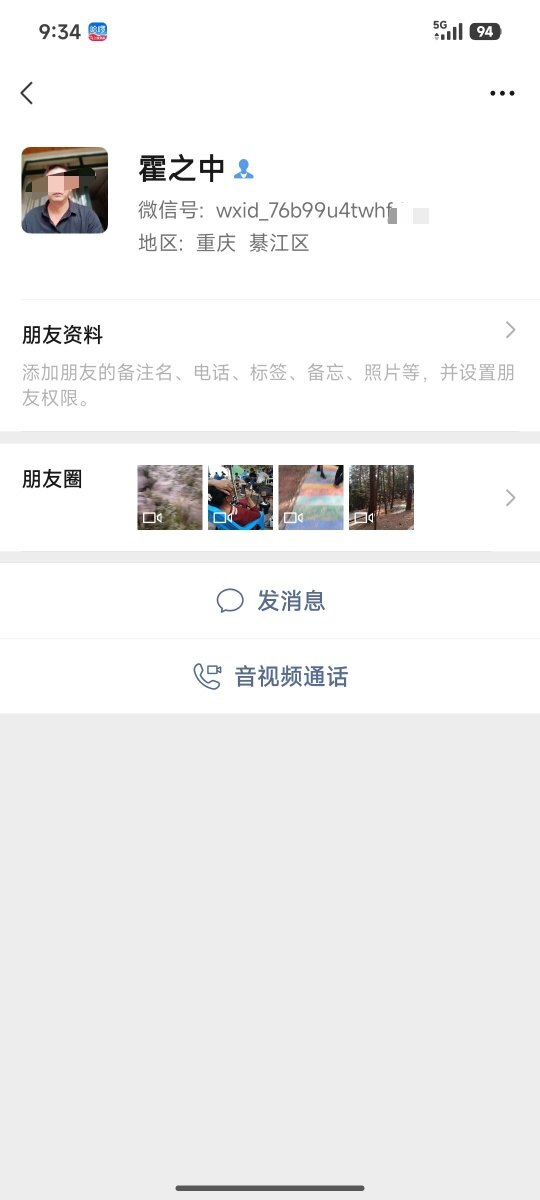Go back with the top-left arrow
This screenshot has width=540, height=1200.
(x=27, y=93)
